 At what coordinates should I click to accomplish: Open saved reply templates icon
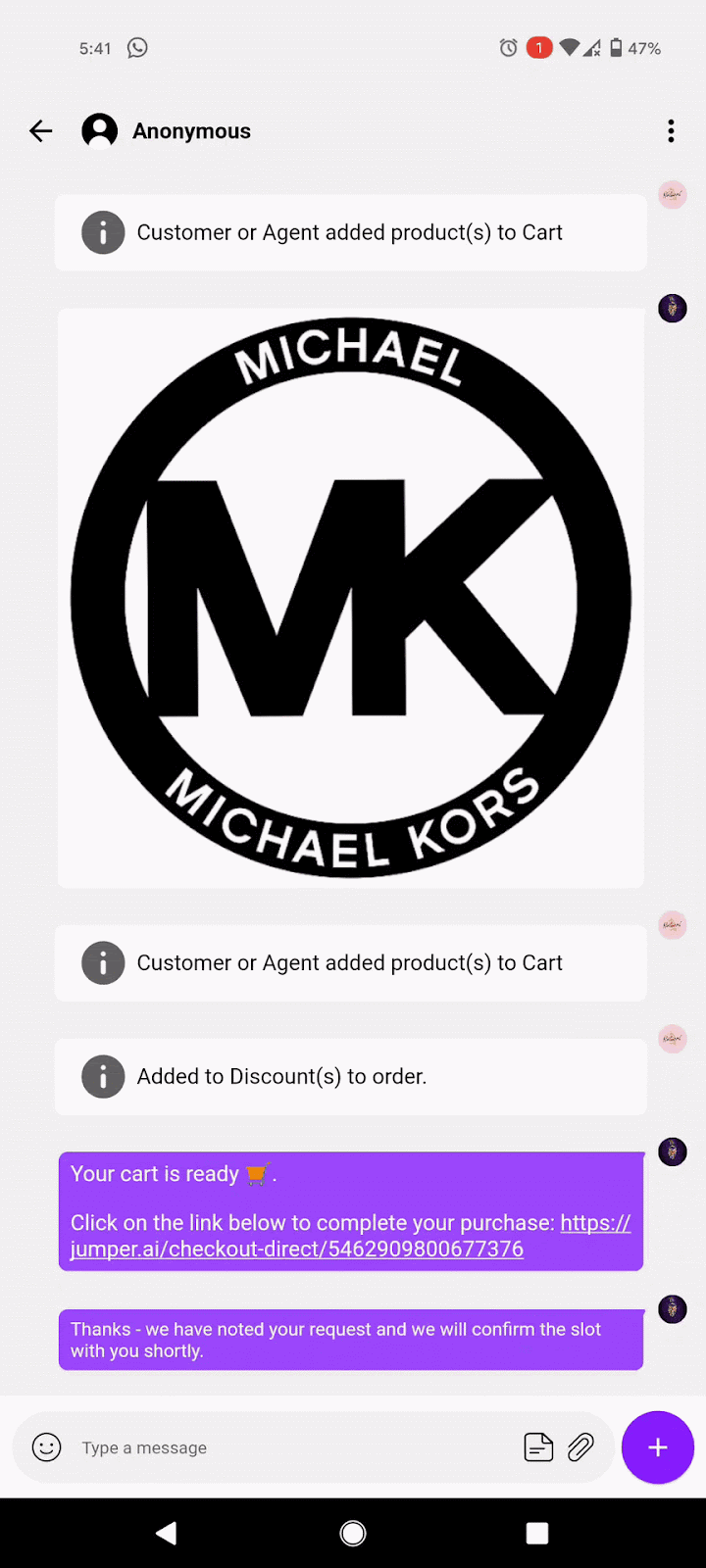[538, 1447]
